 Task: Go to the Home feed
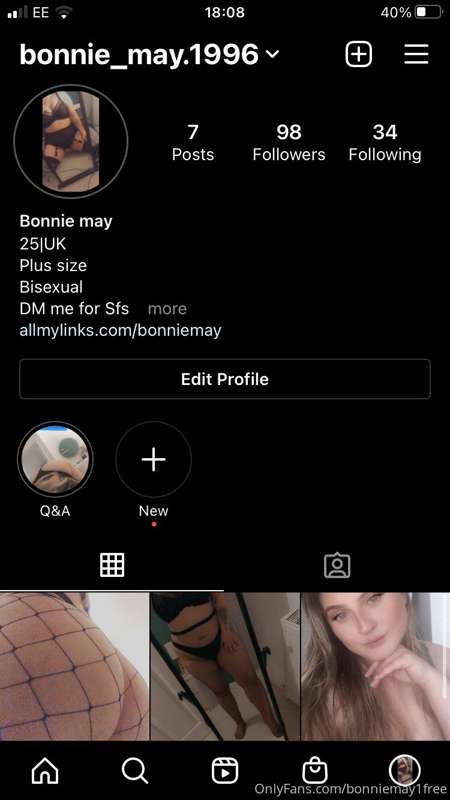45,770
